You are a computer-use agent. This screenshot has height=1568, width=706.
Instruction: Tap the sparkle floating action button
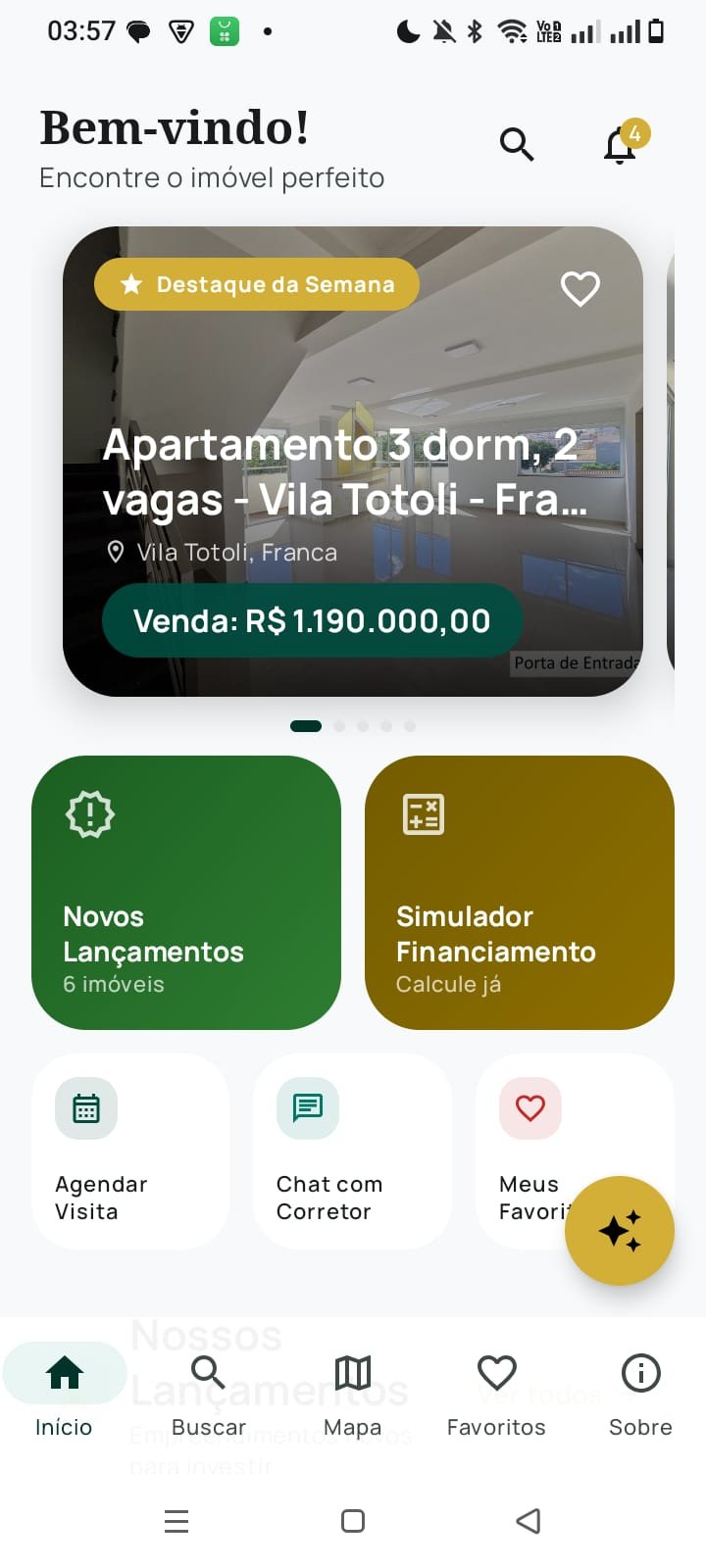pos(620,1231)
